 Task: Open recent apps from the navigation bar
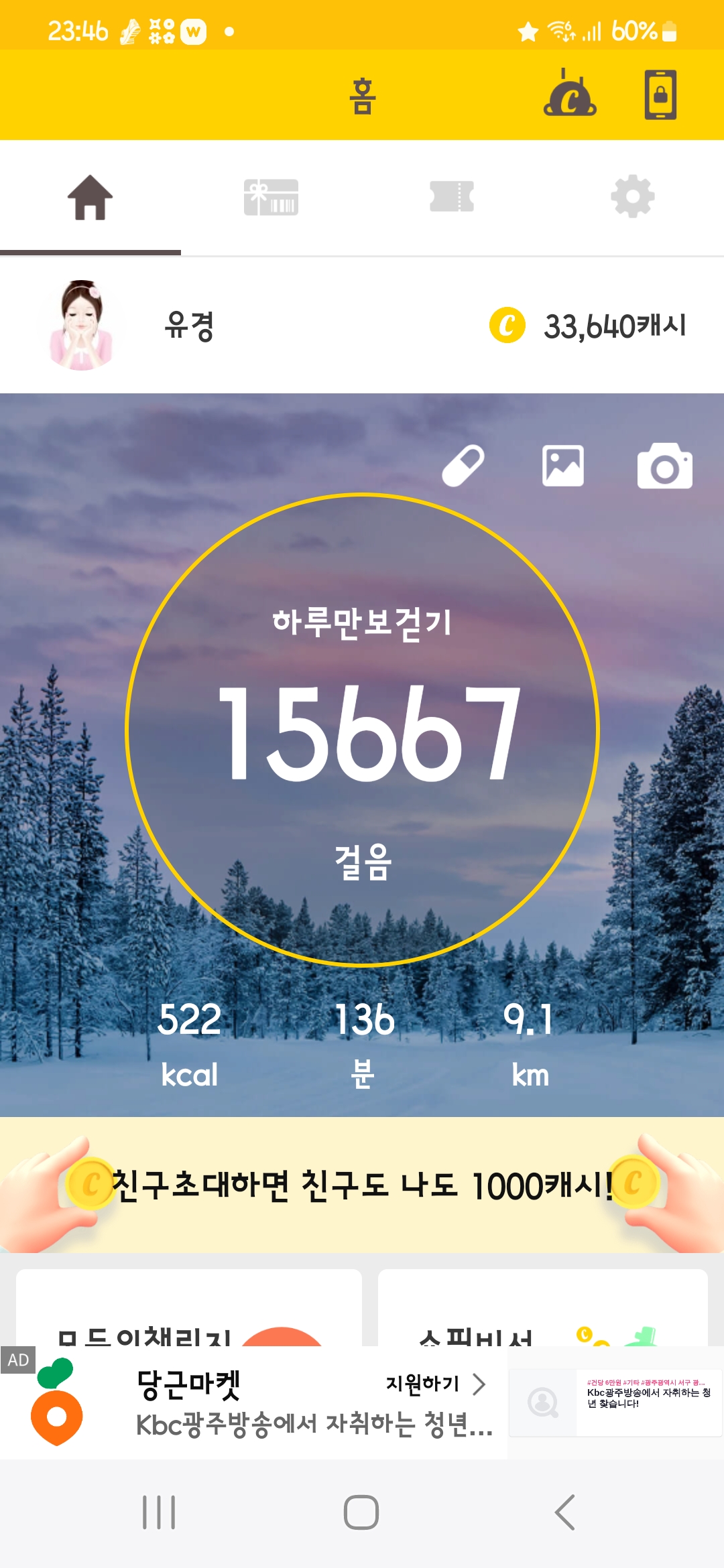tap(159, 1512)
